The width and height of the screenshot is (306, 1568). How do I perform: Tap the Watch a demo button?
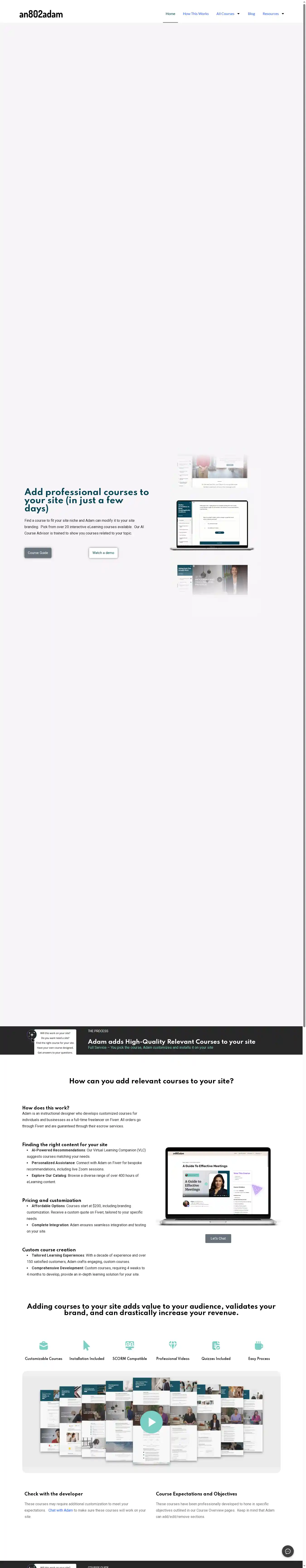pos(103,553)
